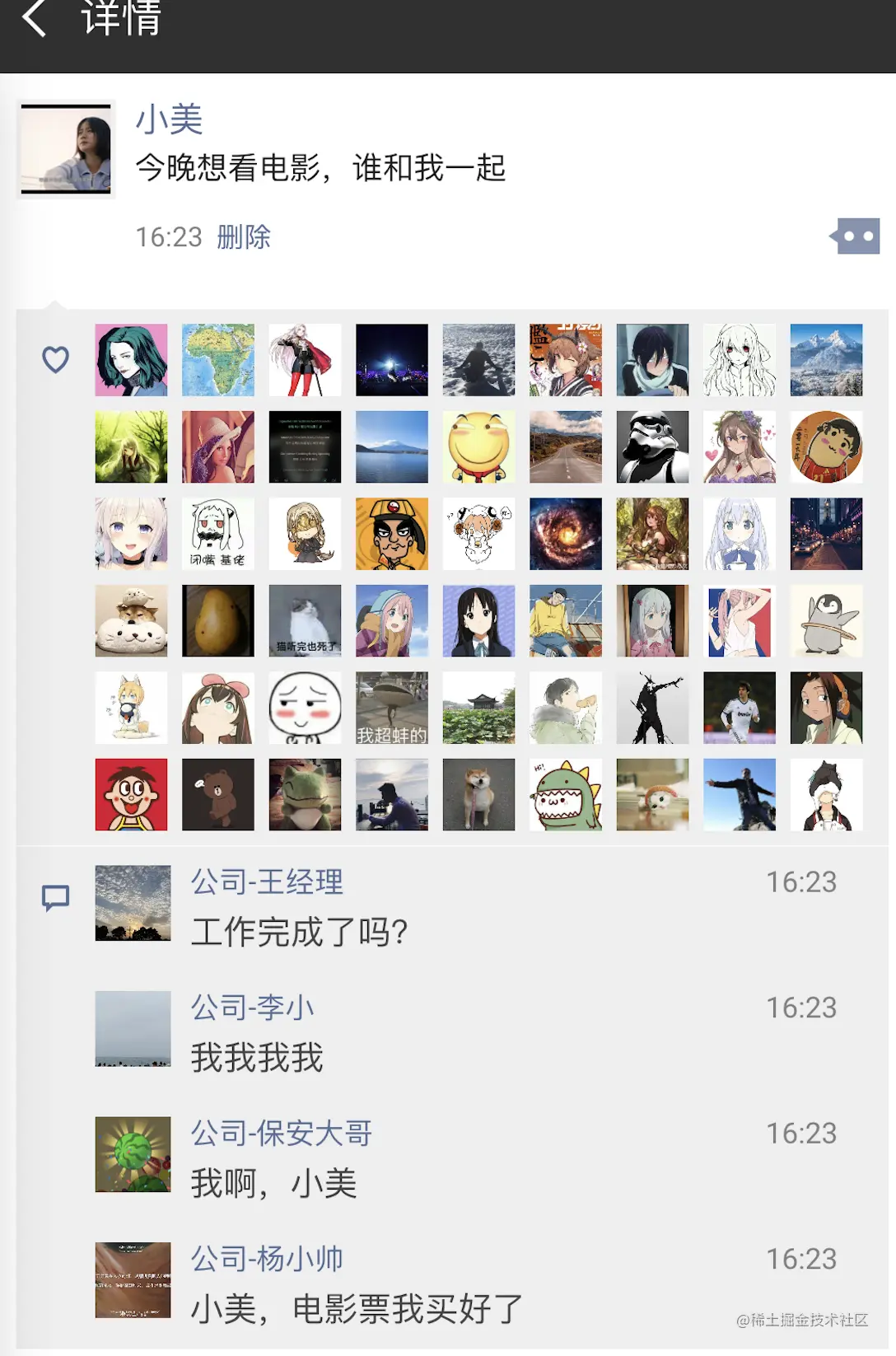Open the yellow smiley face liker avatar

point(478,447)
